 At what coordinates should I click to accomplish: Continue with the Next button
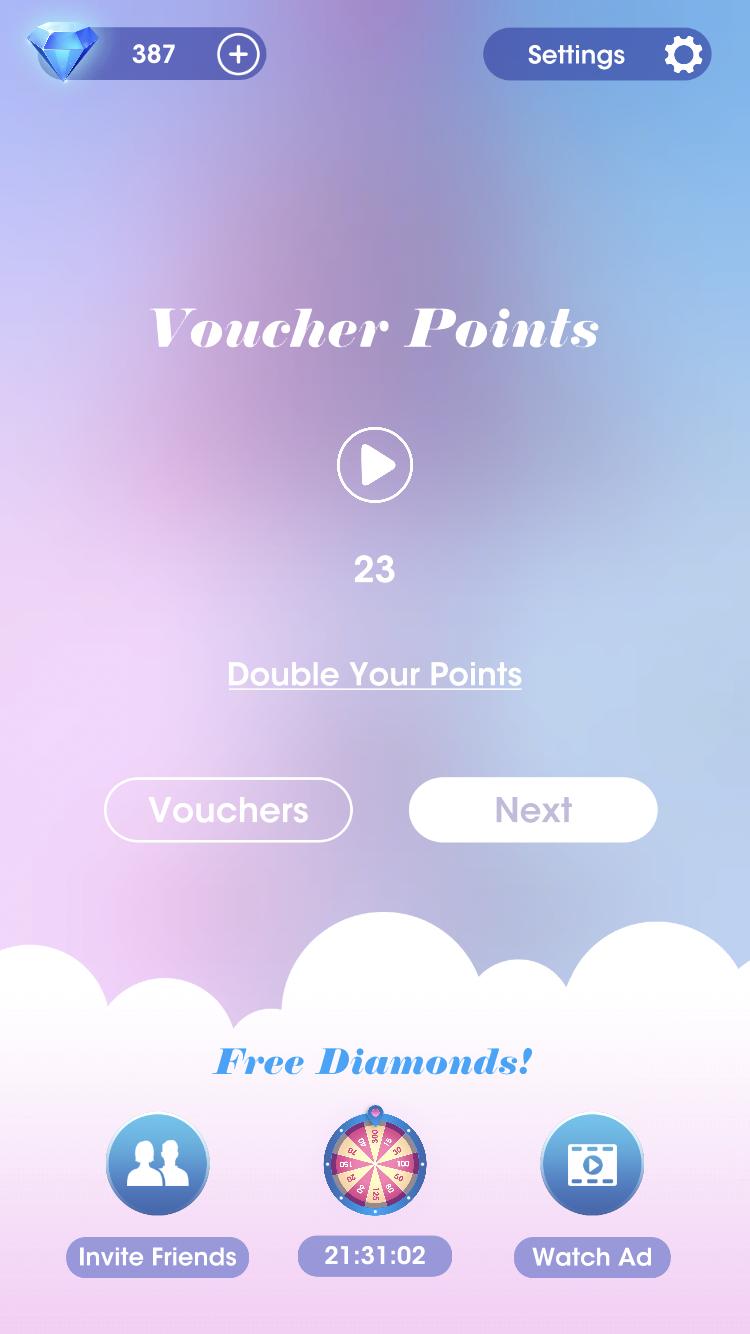pos(533,810)
